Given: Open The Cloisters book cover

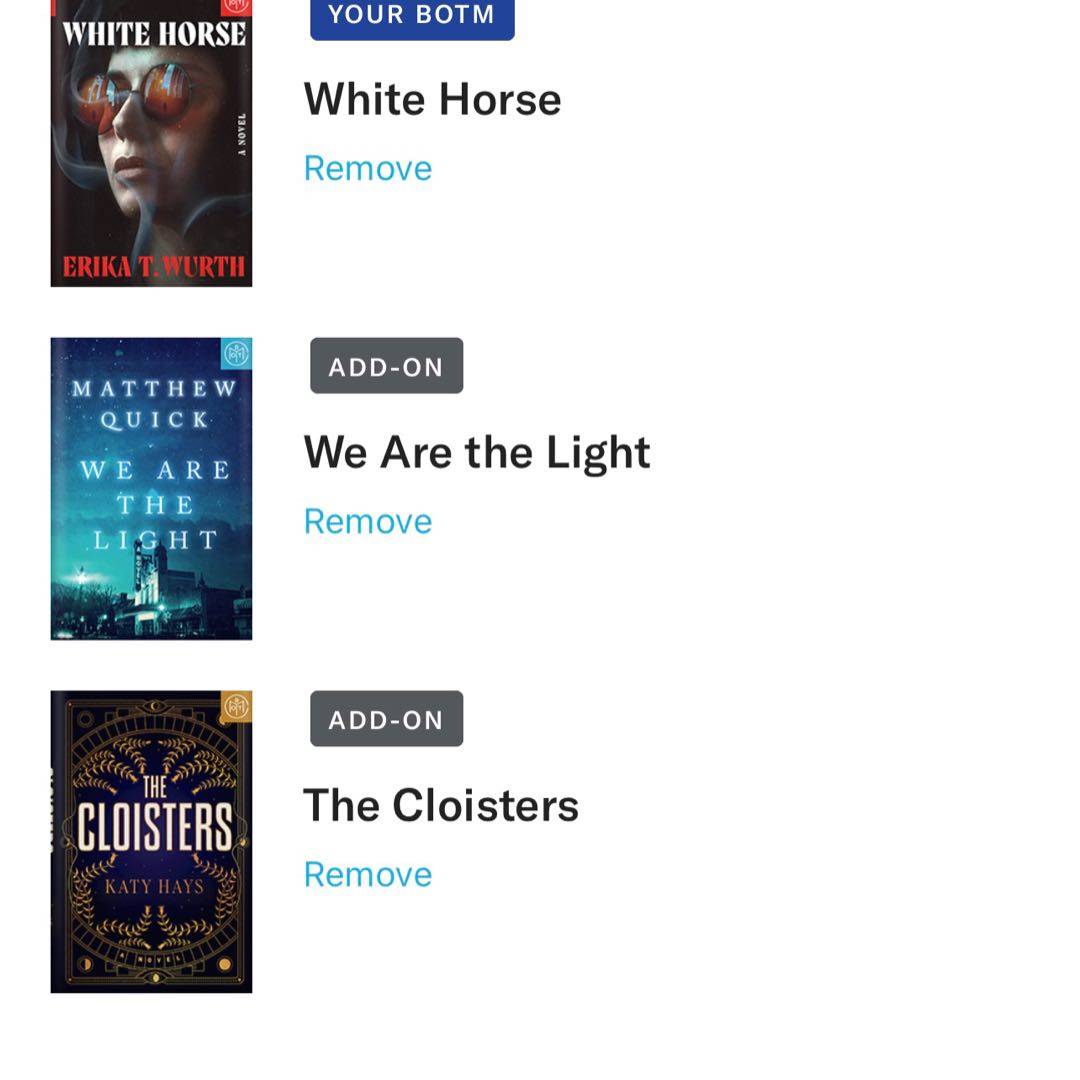Looking at the screenshot, I should click(151, 841).
